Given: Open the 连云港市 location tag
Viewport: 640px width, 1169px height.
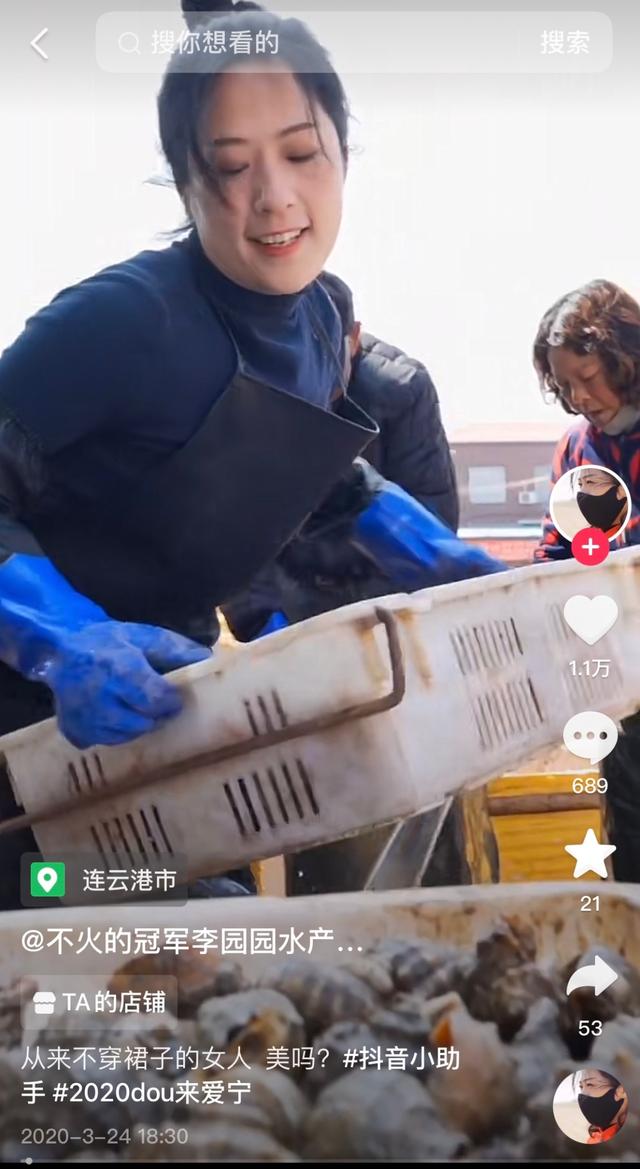Looking at the screenshot, I should coord(105,880).
